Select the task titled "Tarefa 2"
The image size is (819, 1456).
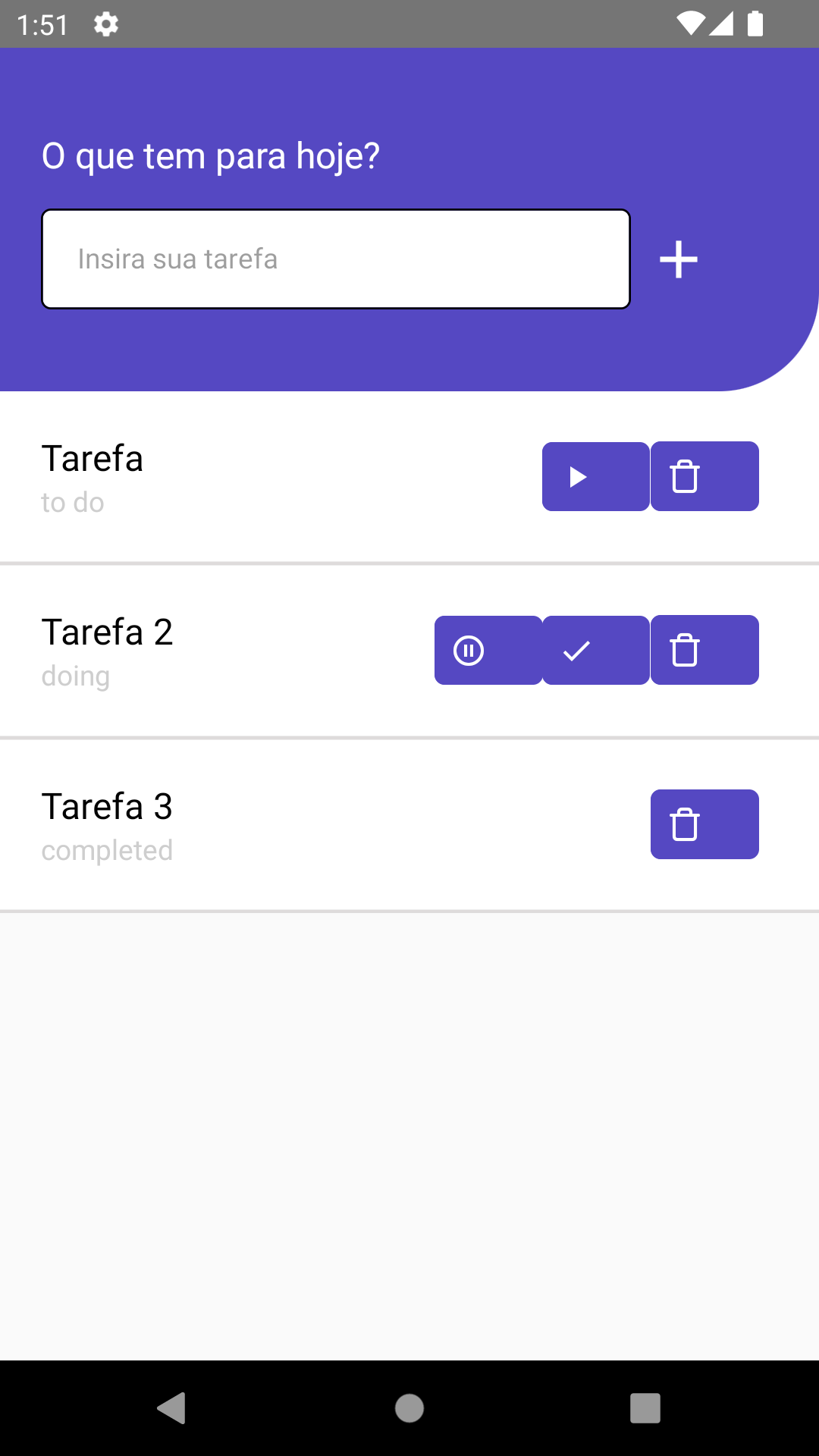point(108,632)
